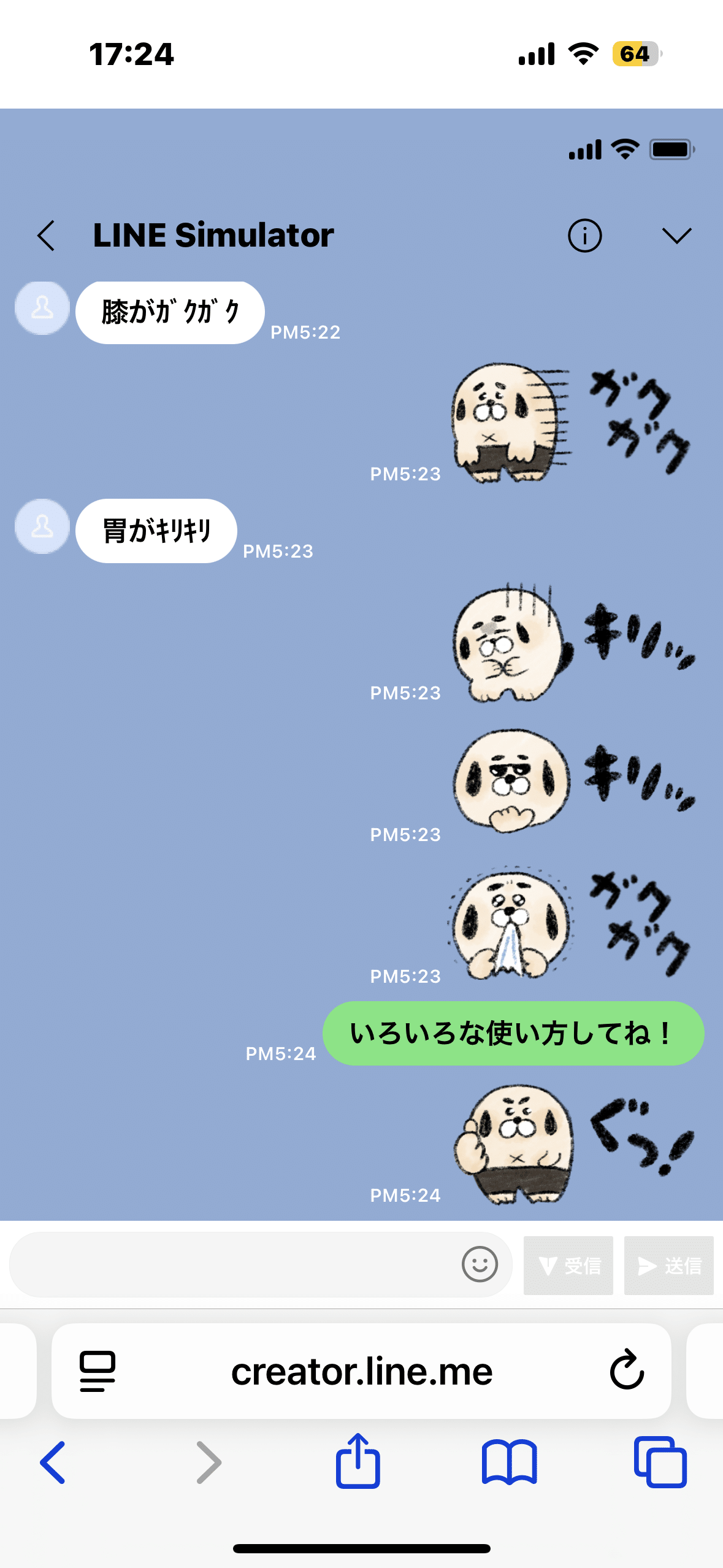Show all open Safari tabs
This screenshot has width=723, height=1568.
(660, 1462)
